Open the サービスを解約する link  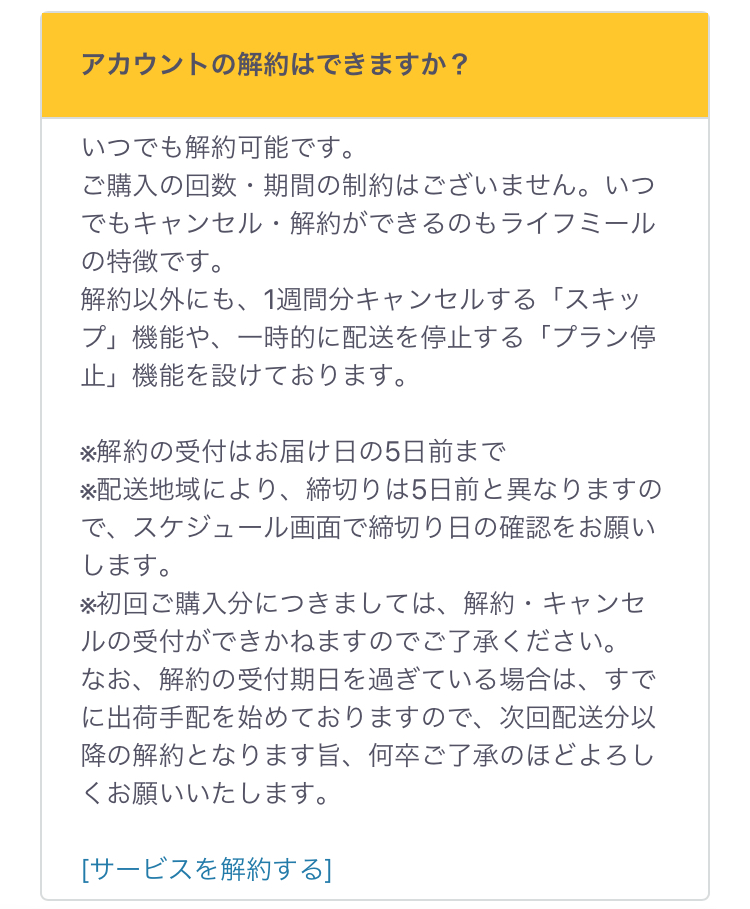click(206, 868)
